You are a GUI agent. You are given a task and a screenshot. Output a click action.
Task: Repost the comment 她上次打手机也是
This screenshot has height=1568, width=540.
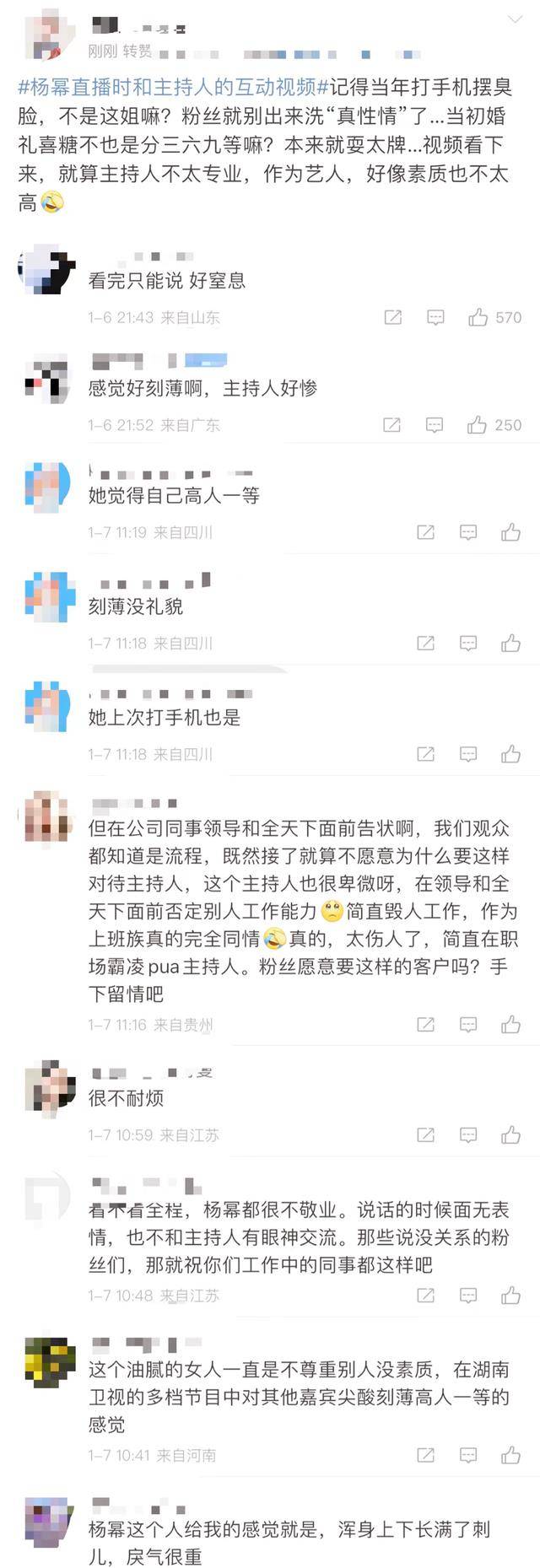(426, 754)
